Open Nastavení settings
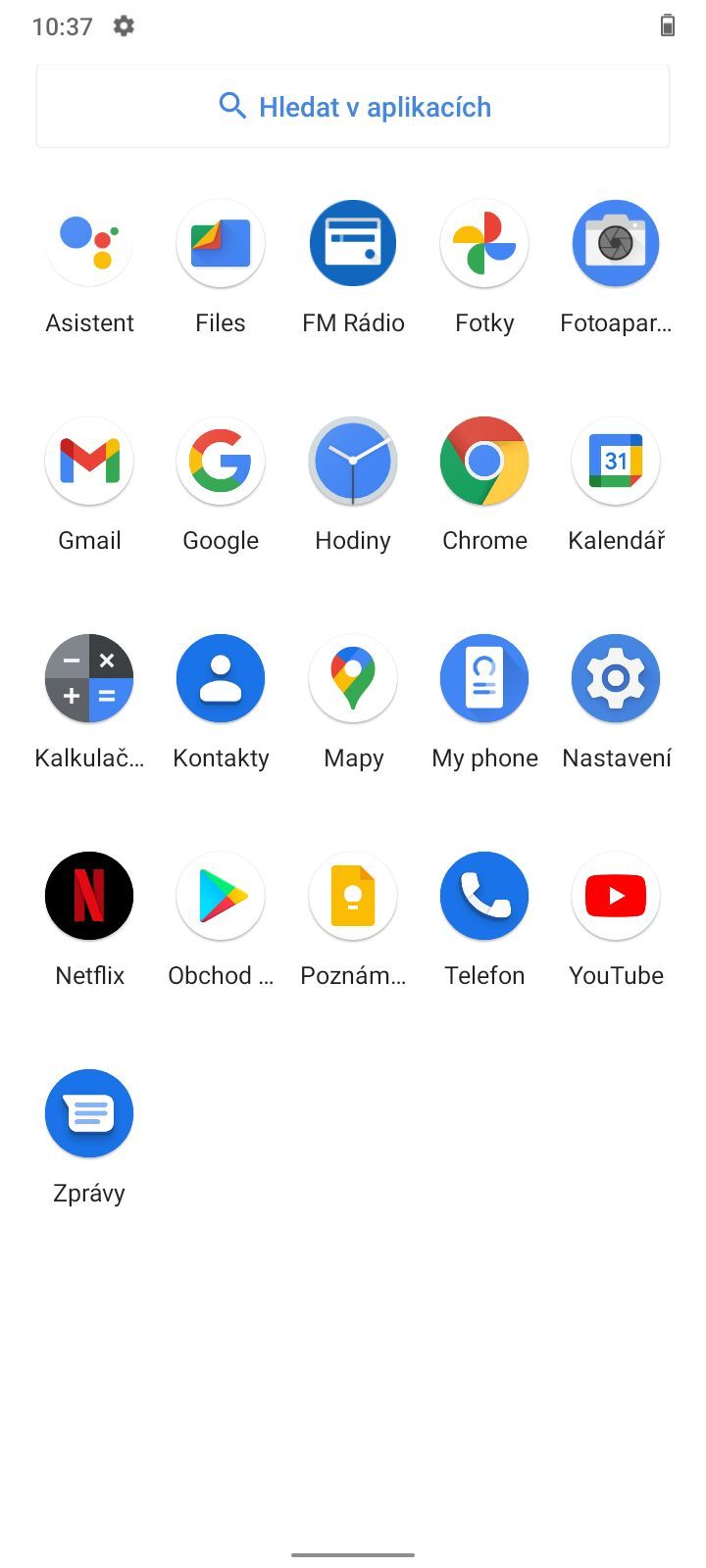 [x=616, y=678]
